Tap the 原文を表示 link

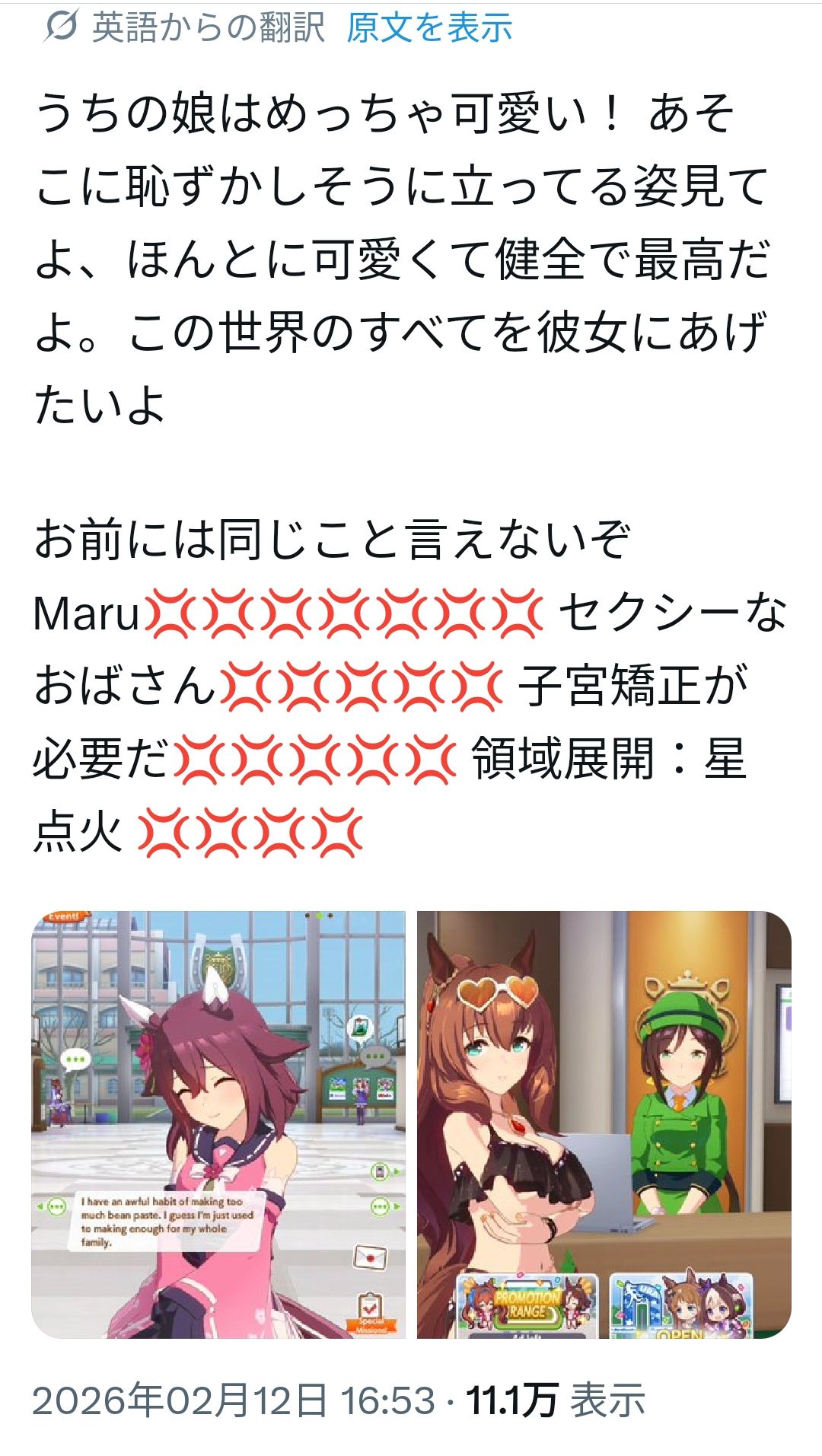pyautogui.click(x=429, y=28)
